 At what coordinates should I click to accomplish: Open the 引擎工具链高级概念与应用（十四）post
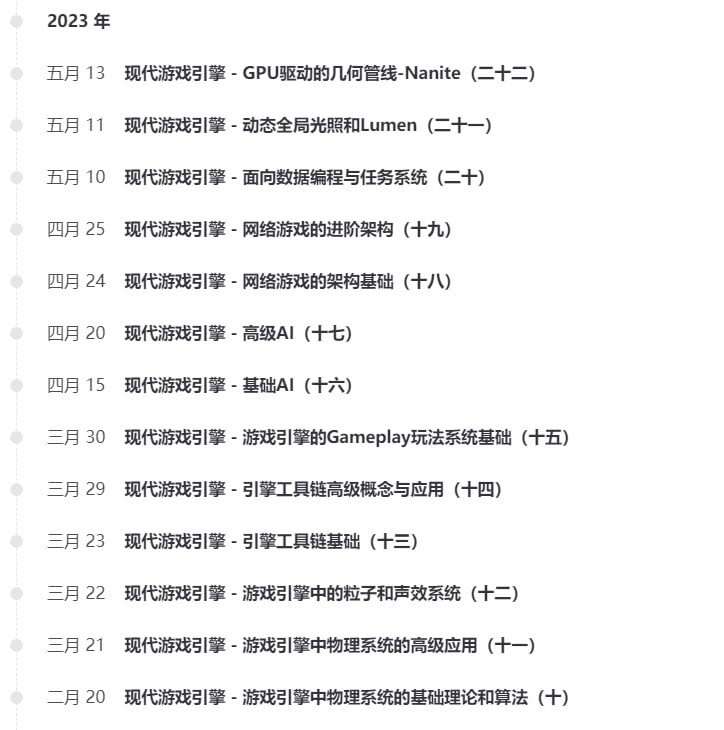[x=314, y=489]
